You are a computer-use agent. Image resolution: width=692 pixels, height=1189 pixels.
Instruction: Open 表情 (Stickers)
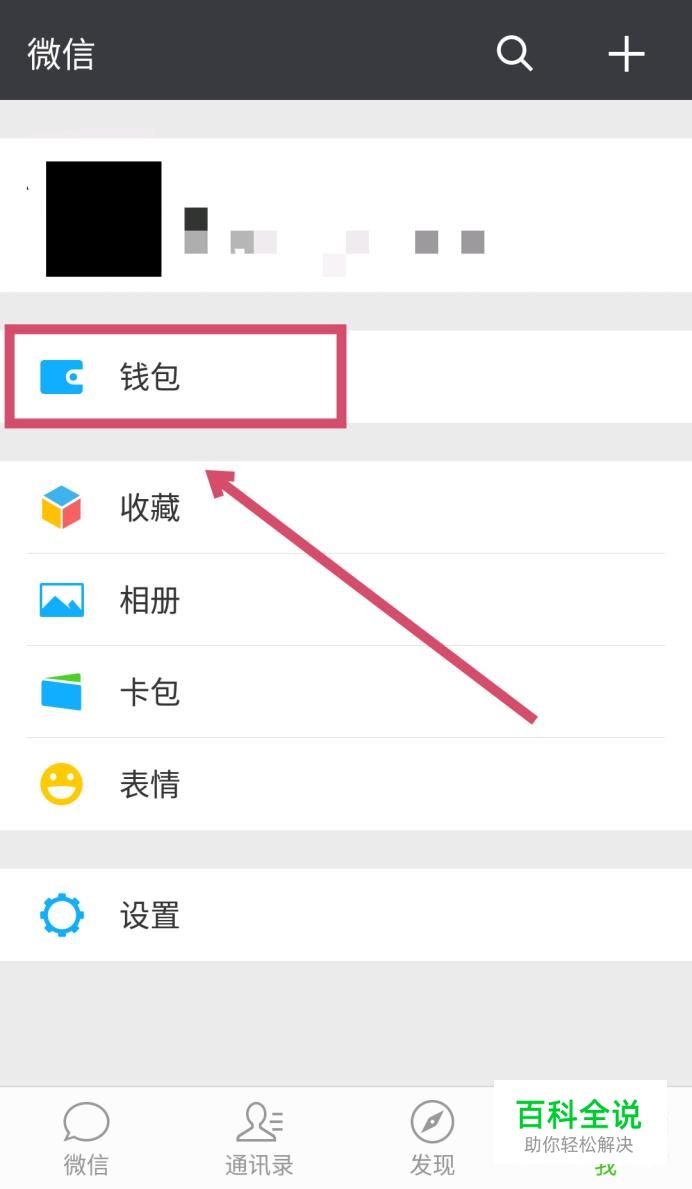pos(346,784)
